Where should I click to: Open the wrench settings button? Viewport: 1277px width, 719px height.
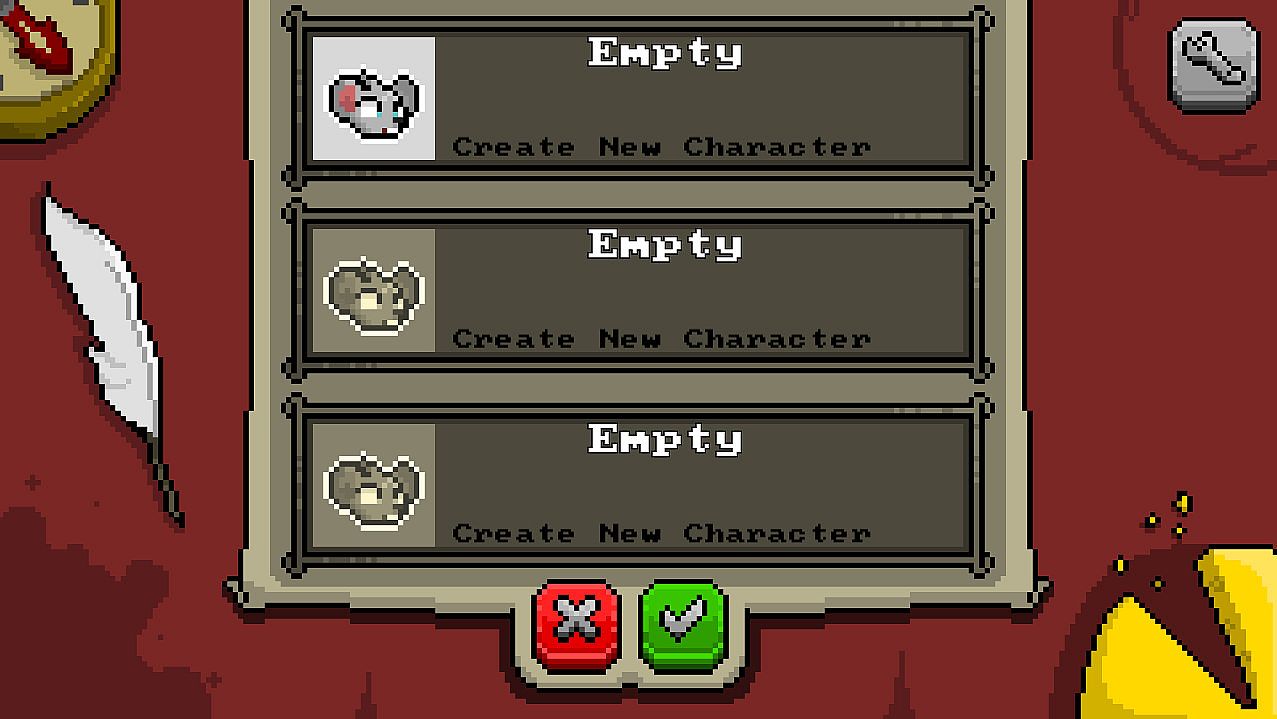pyautogui.click(x=1213, y=65)
